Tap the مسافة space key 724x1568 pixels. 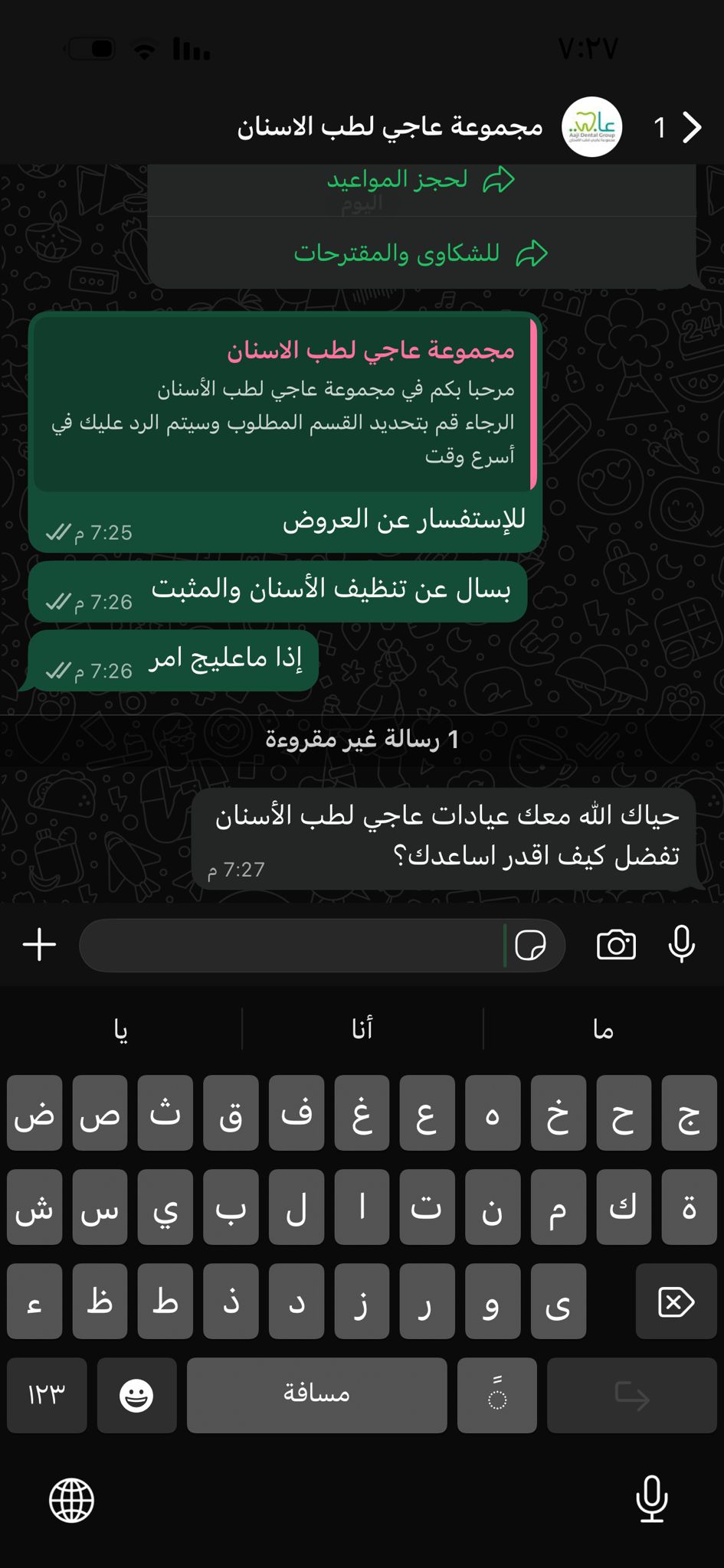(x=316, y=1395)
